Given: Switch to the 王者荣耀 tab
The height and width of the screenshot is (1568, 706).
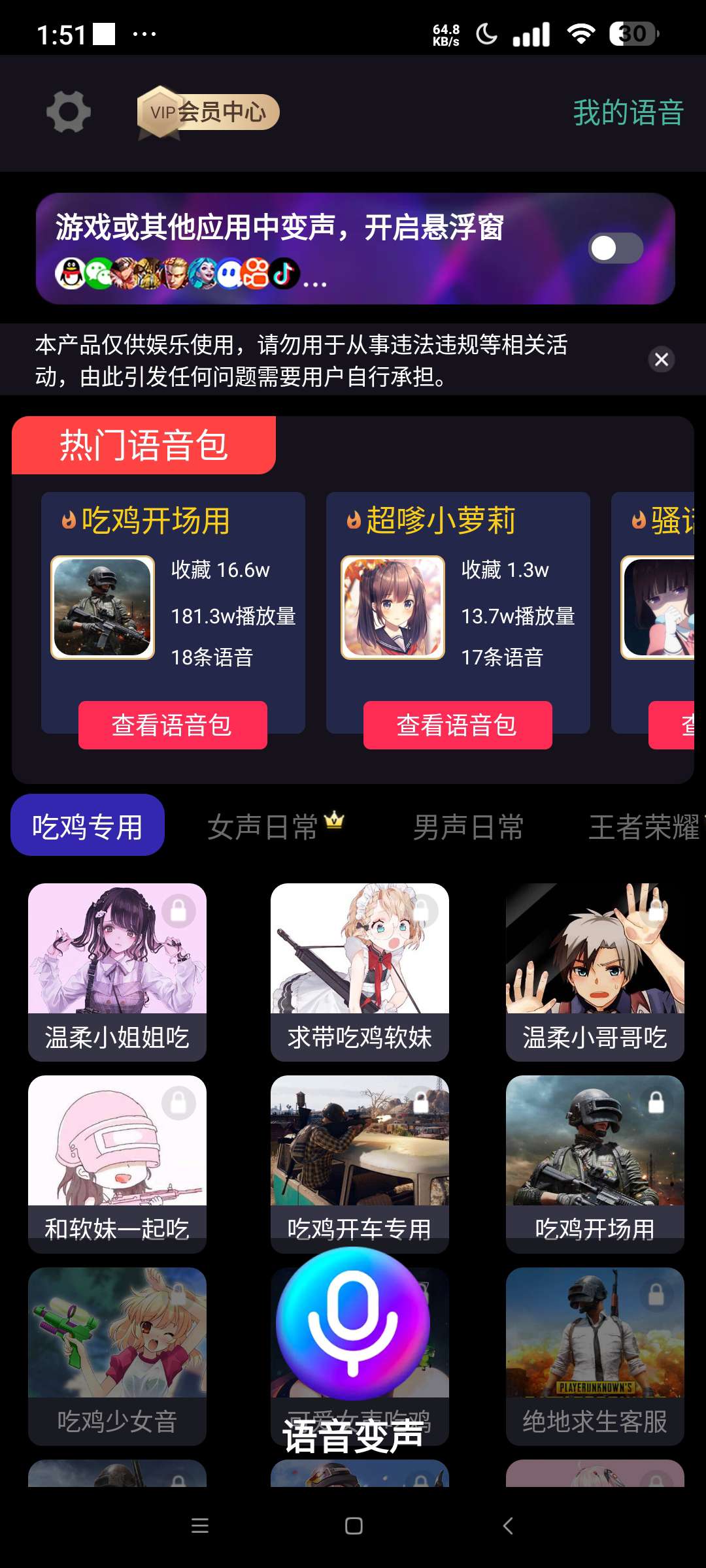Looking at the screenshot, I should [644, 827].
